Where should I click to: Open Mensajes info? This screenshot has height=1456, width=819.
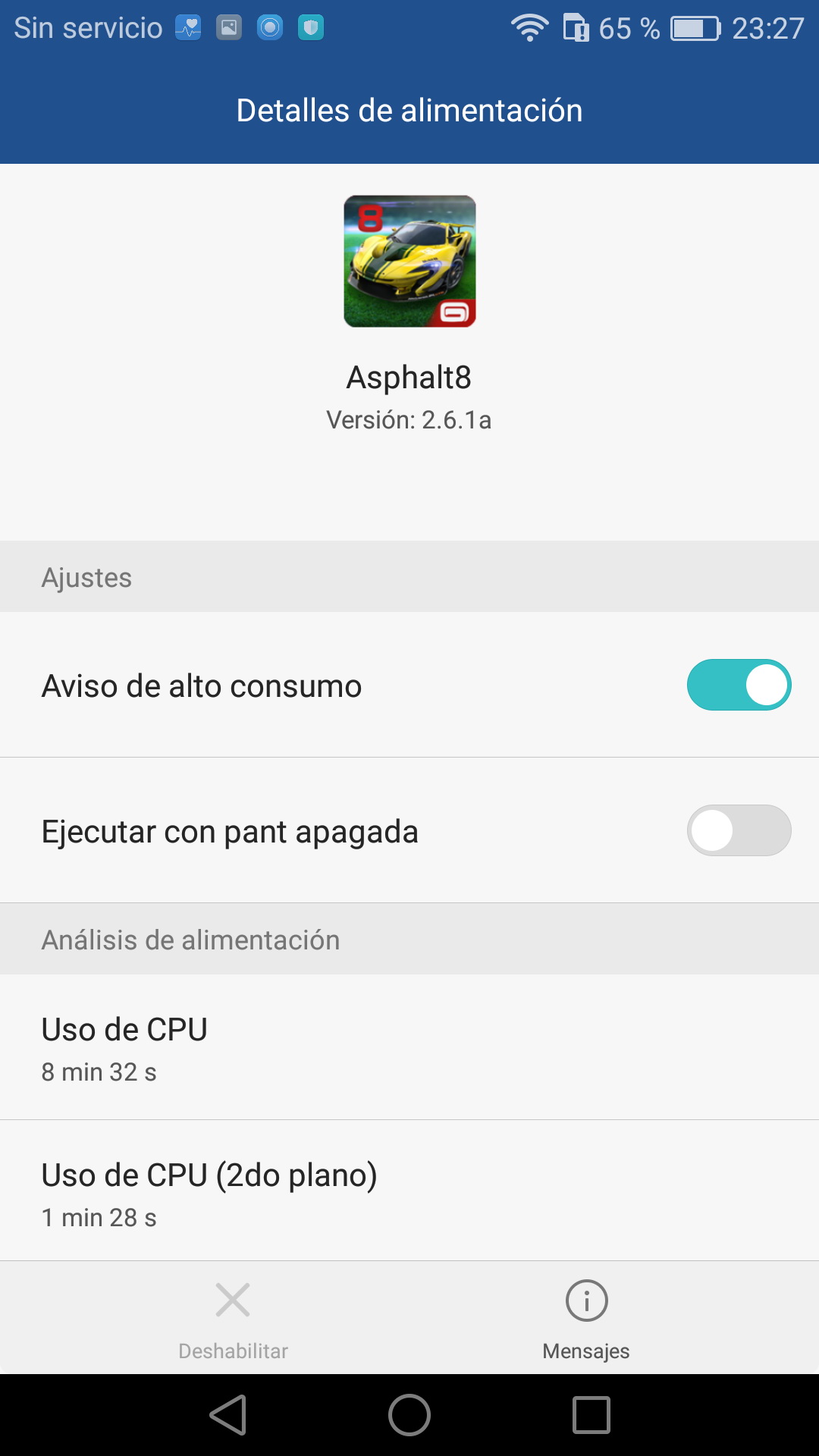(x=586, y=1318)
